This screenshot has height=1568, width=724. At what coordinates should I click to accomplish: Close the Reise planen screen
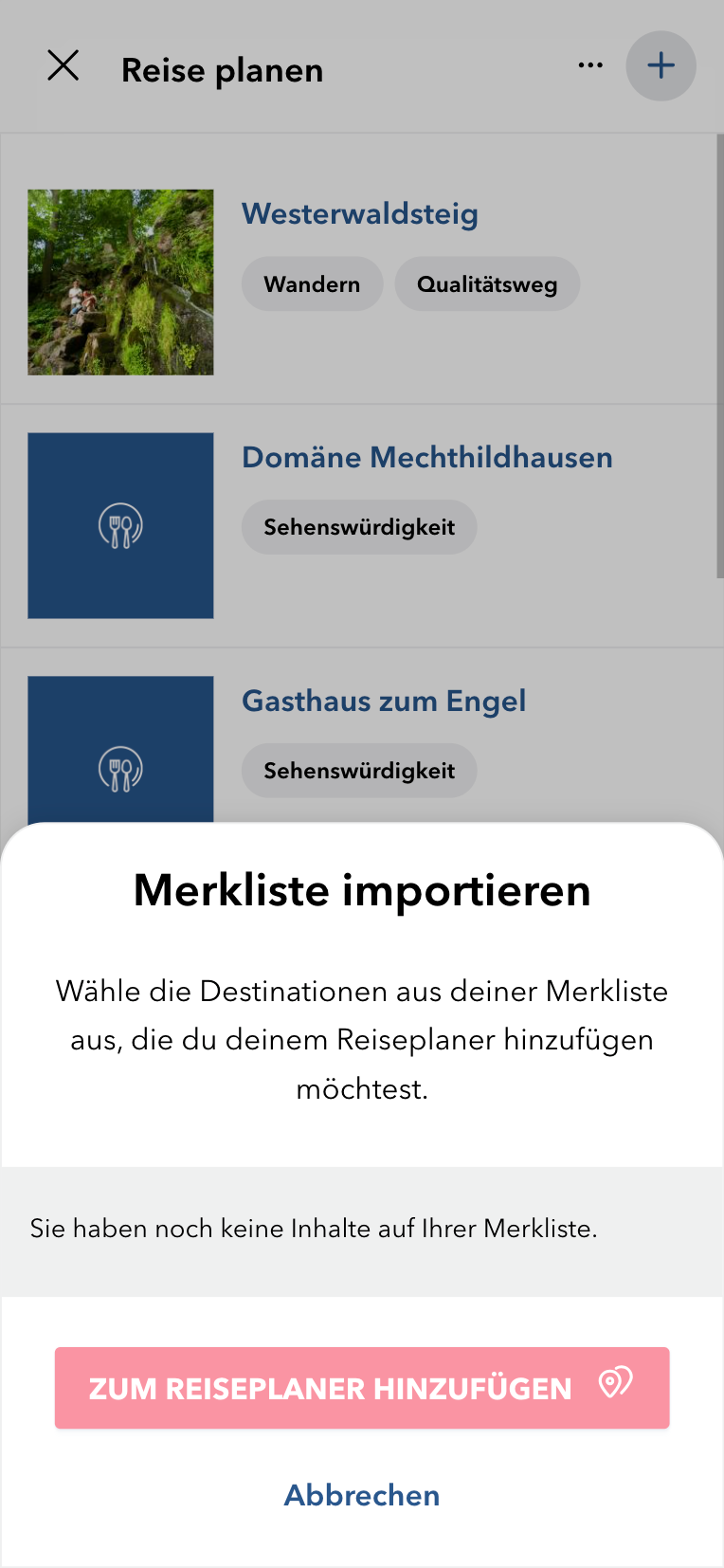tap(63, 66)
